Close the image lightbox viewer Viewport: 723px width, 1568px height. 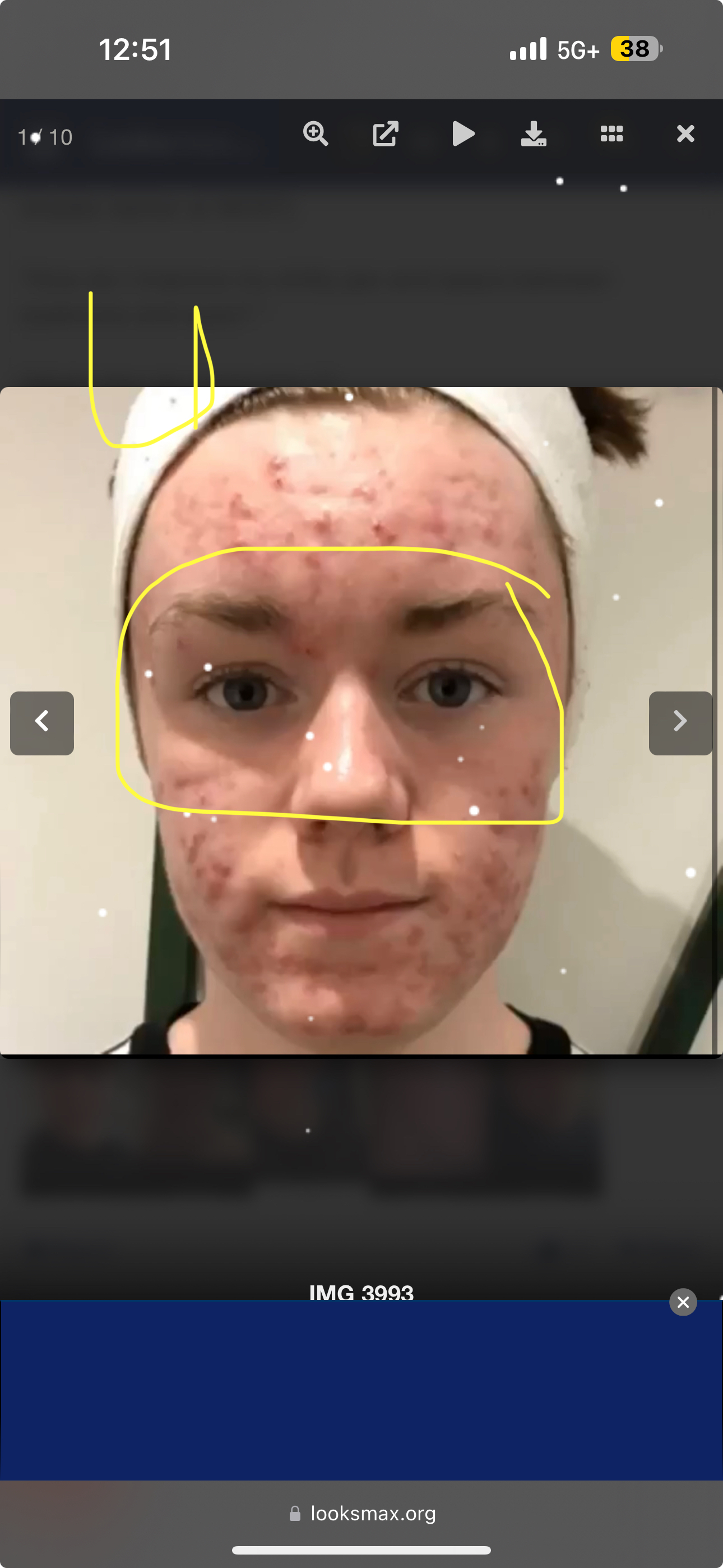(x=685, y=133)
